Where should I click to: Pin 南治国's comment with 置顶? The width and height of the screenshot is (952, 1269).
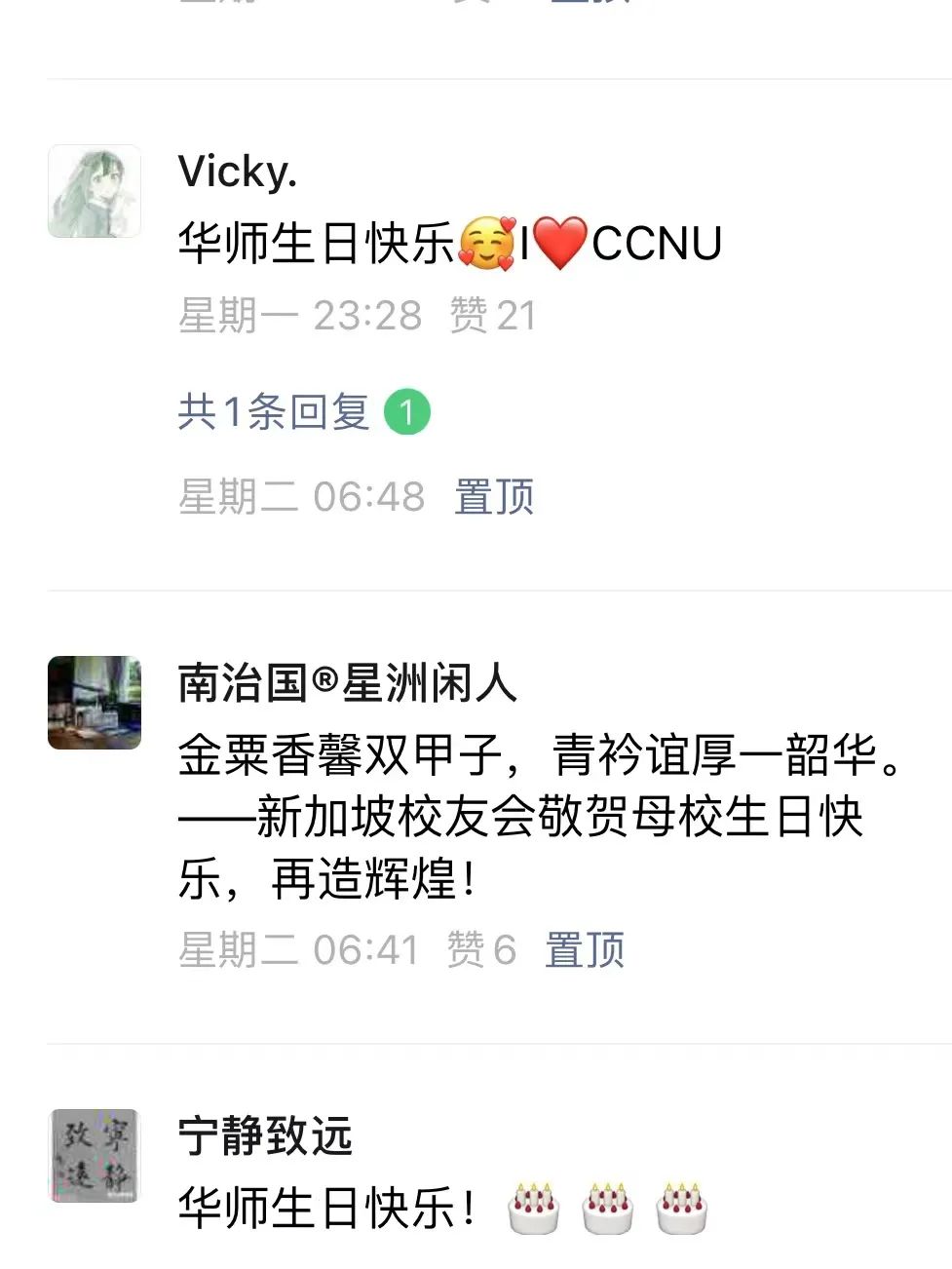coord(585,949)
